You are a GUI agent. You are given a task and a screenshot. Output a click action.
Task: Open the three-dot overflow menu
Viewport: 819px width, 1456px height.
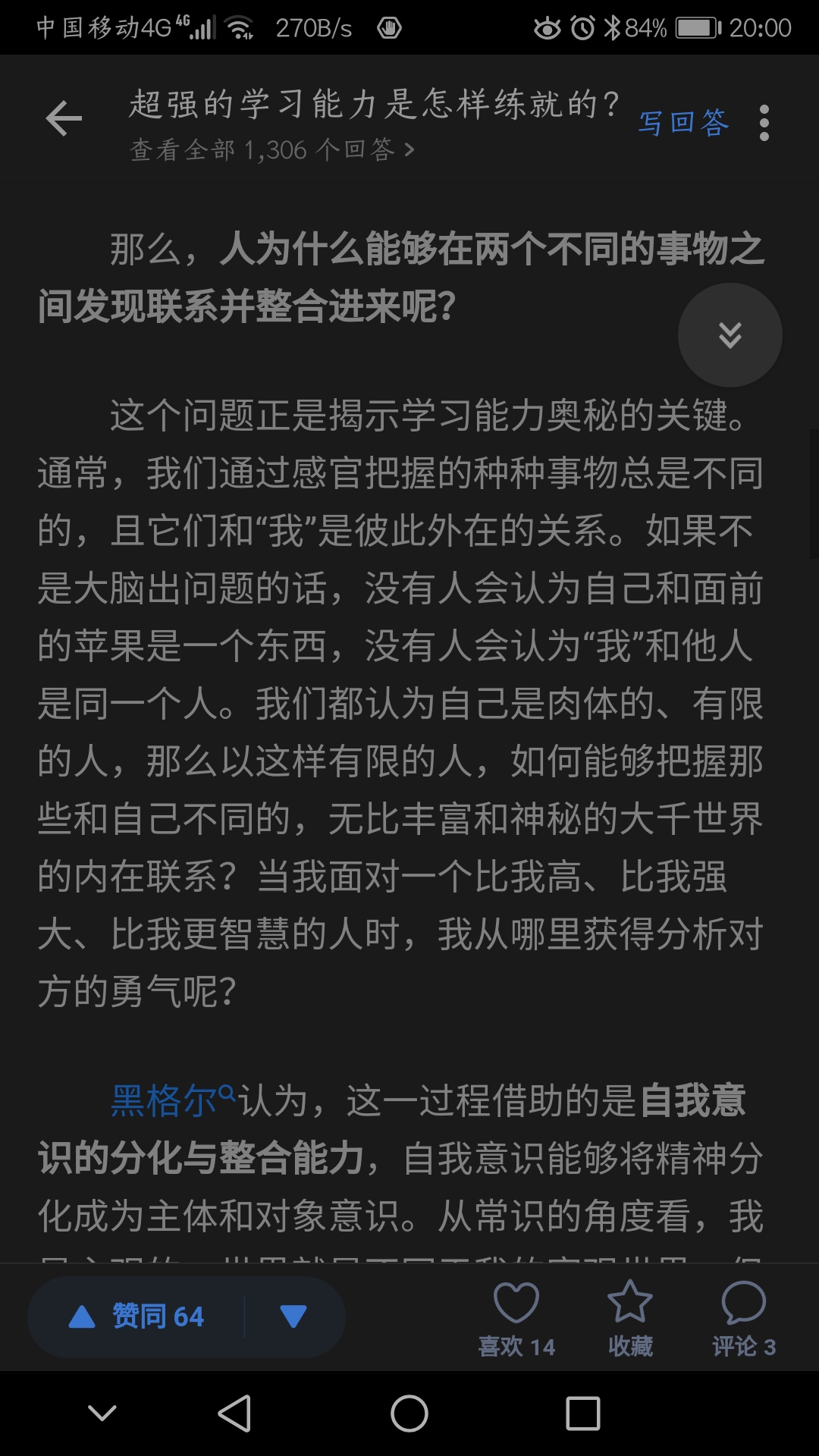tap(764, 122)
